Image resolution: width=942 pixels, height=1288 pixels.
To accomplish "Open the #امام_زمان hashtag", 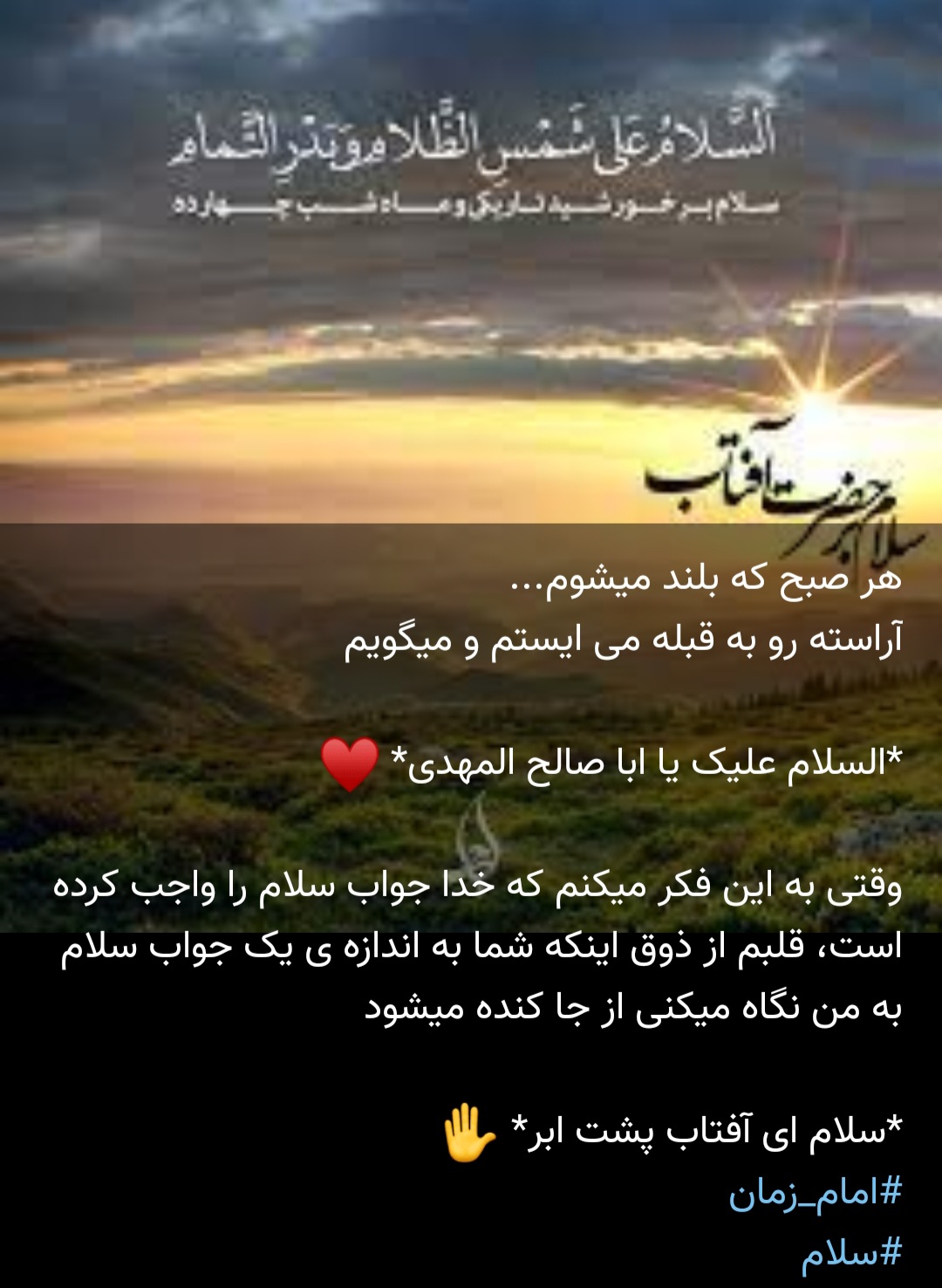I will point(815,1192).
